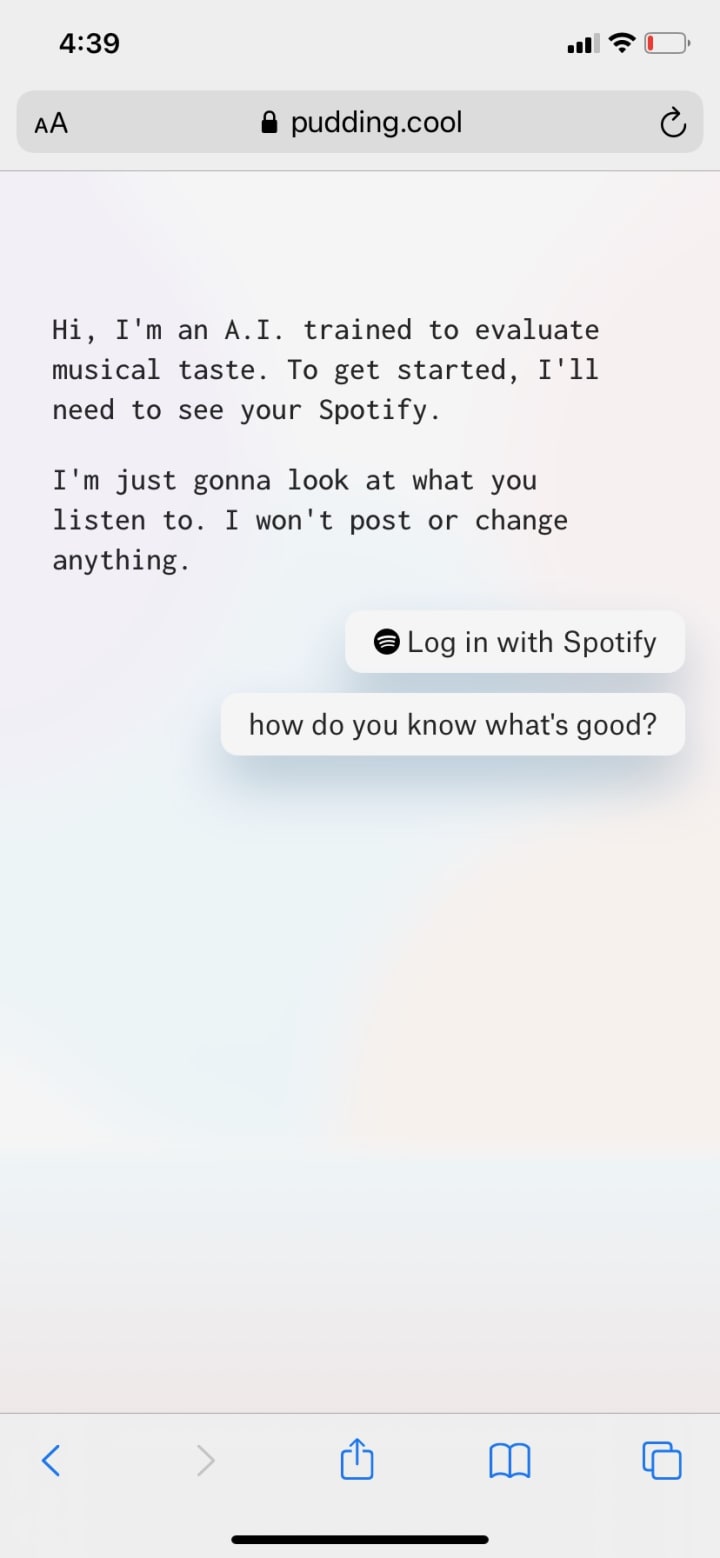This screenshot has width=720, height=1558.
Task: Open the AA reader text options
Action: pos(51,123)
